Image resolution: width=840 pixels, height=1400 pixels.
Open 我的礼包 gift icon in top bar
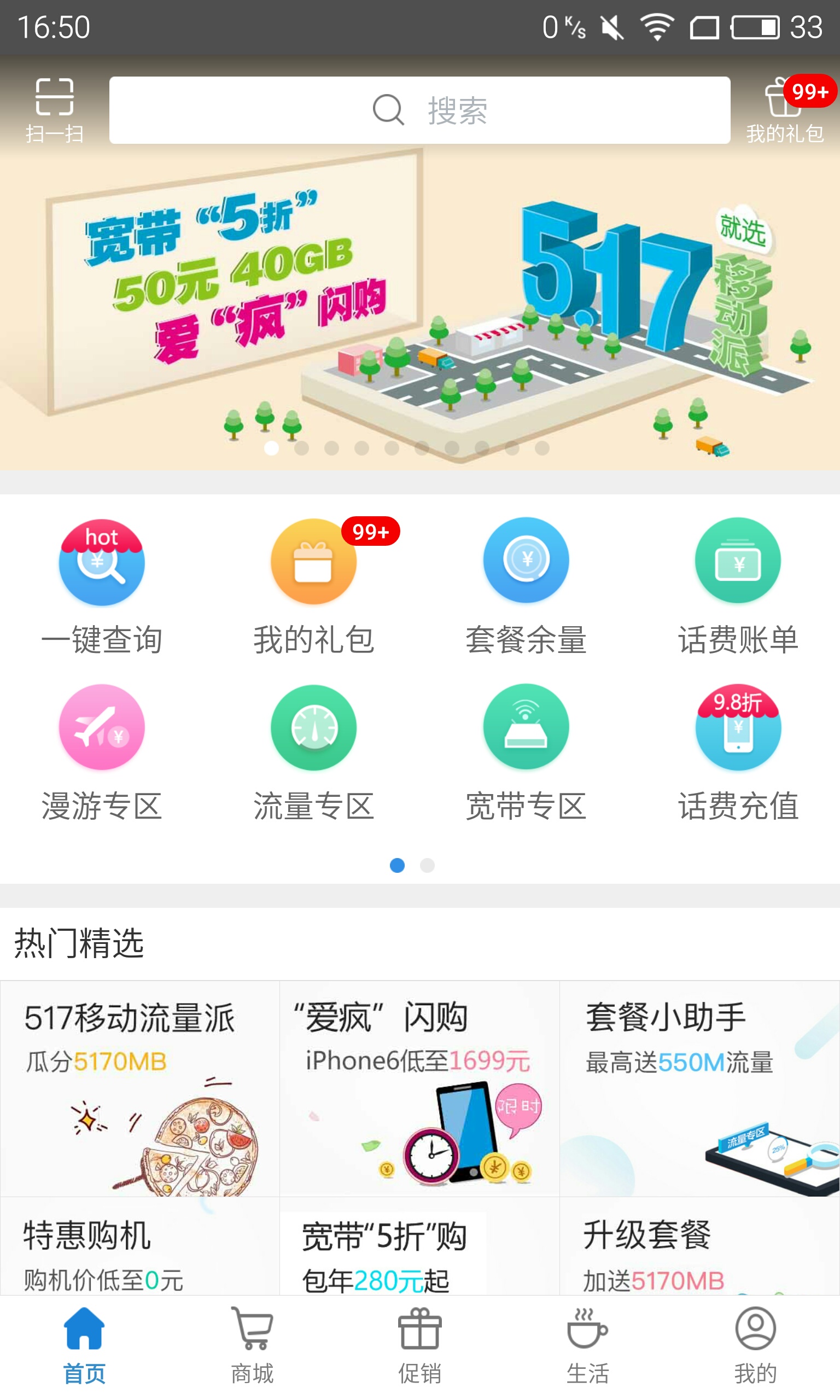[x=785, y=109]
